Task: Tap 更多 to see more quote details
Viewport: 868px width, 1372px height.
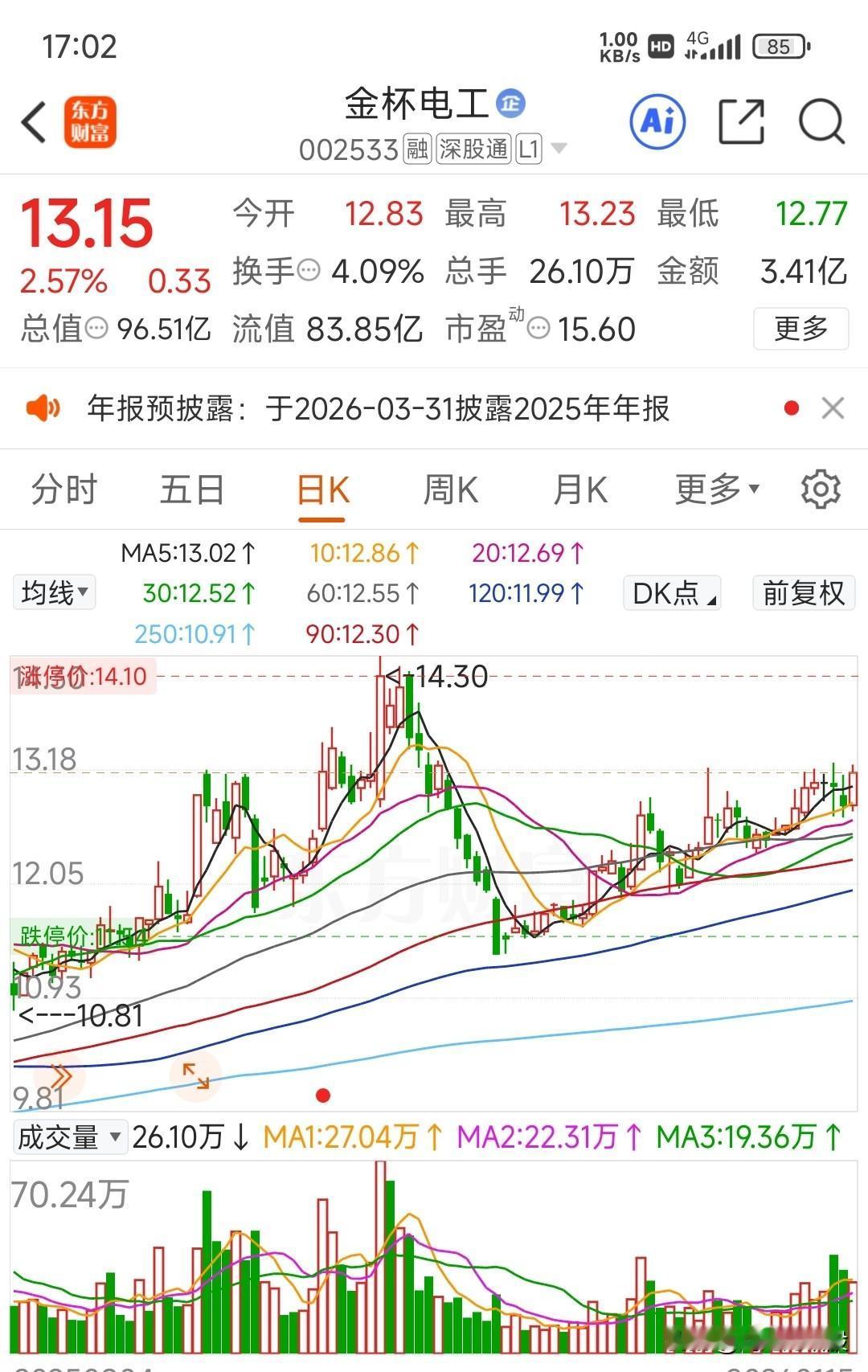Action: coord(800,328)
